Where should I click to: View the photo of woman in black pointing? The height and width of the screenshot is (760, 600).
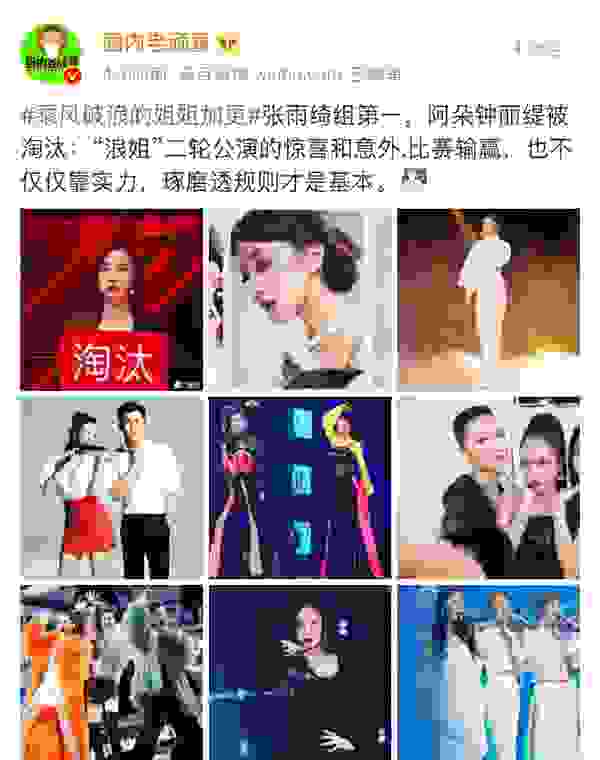300,672
